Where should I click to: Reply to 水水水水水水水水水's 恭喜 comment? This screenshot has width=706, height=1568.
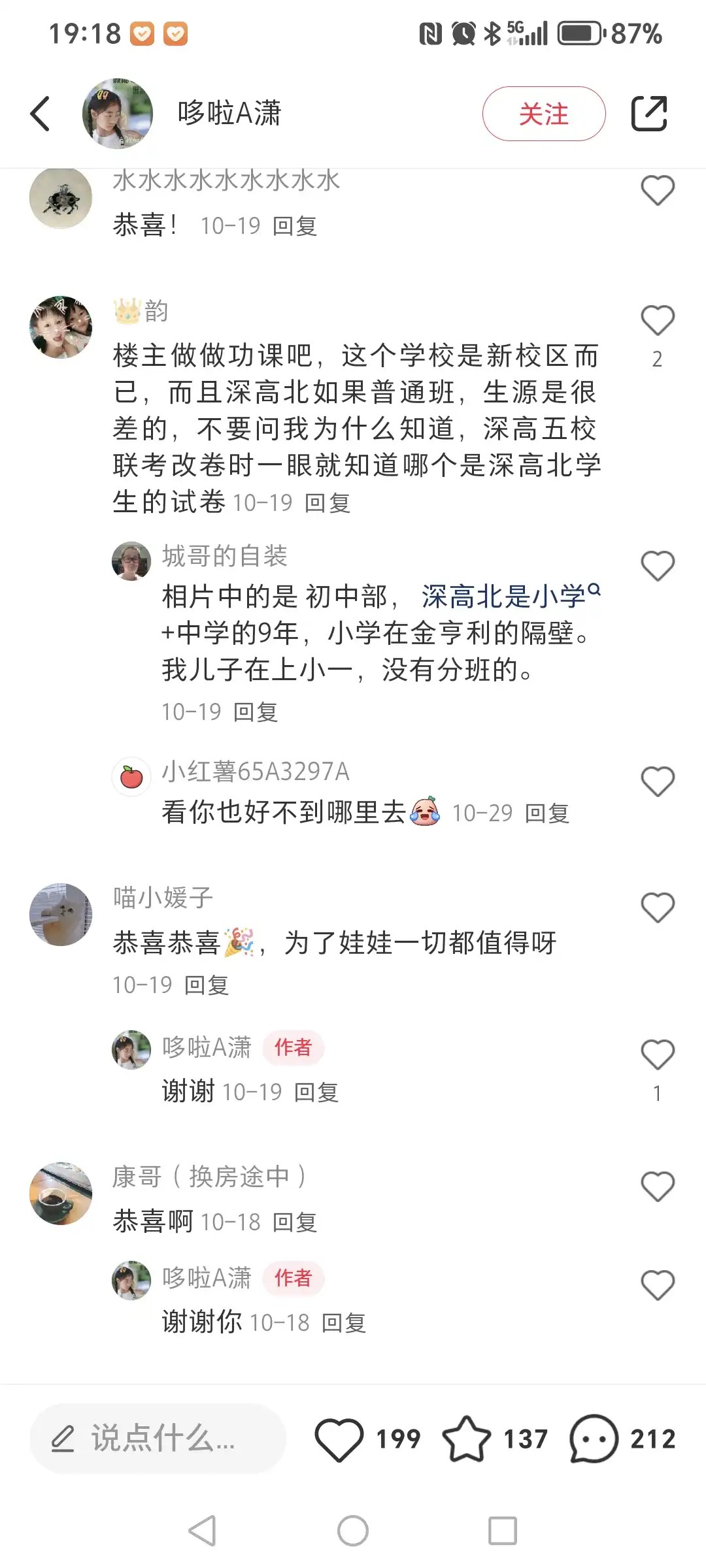pyautogui.click(x=294, y=226)
